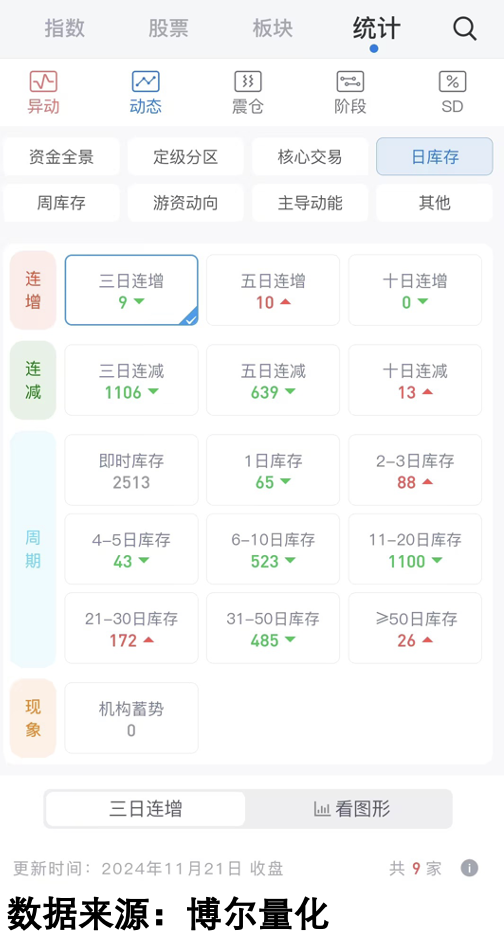Open the search magnifier icon

point(464,28)
